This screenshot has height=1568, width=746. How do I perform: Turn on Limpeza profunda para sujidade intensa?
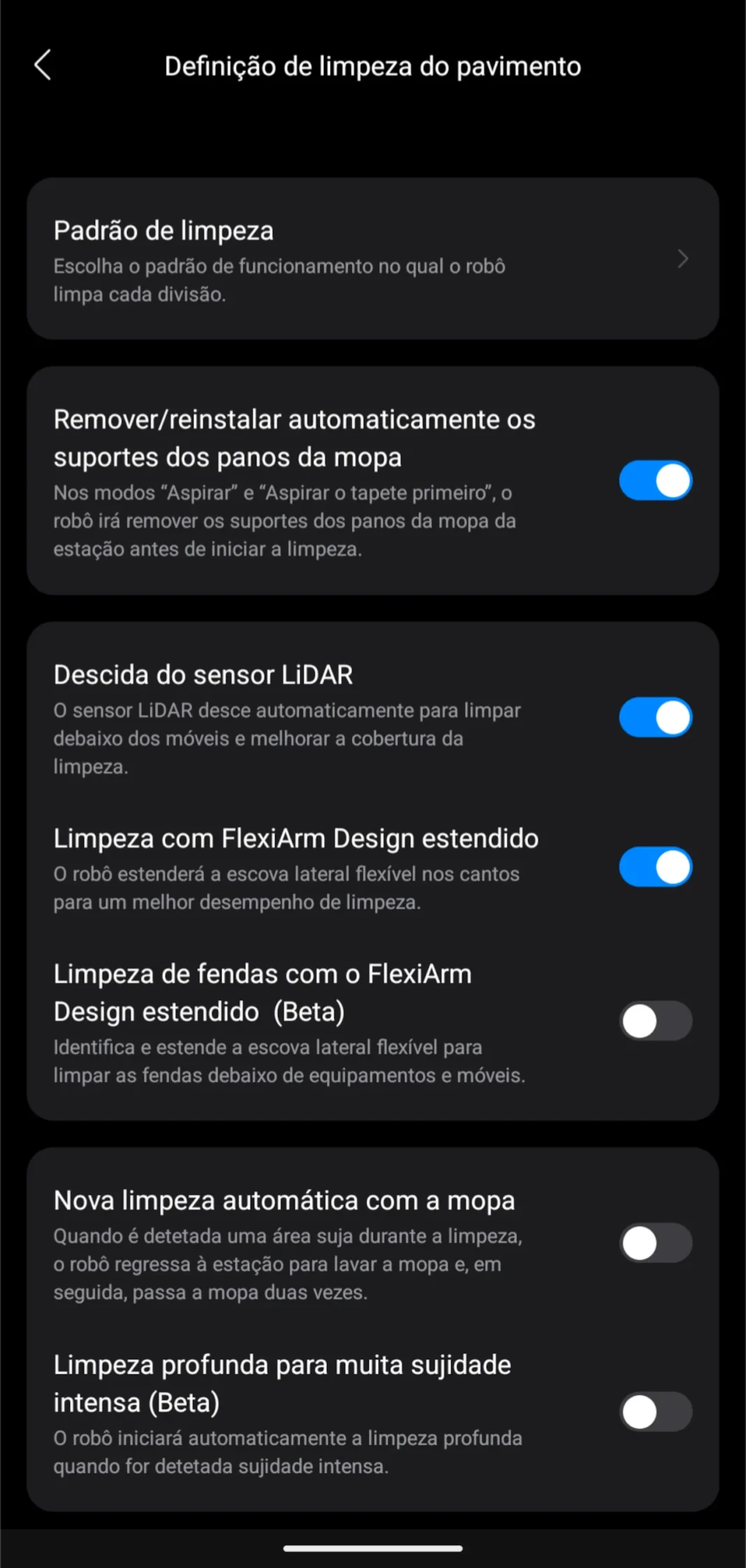click(x=654, y=1411)
